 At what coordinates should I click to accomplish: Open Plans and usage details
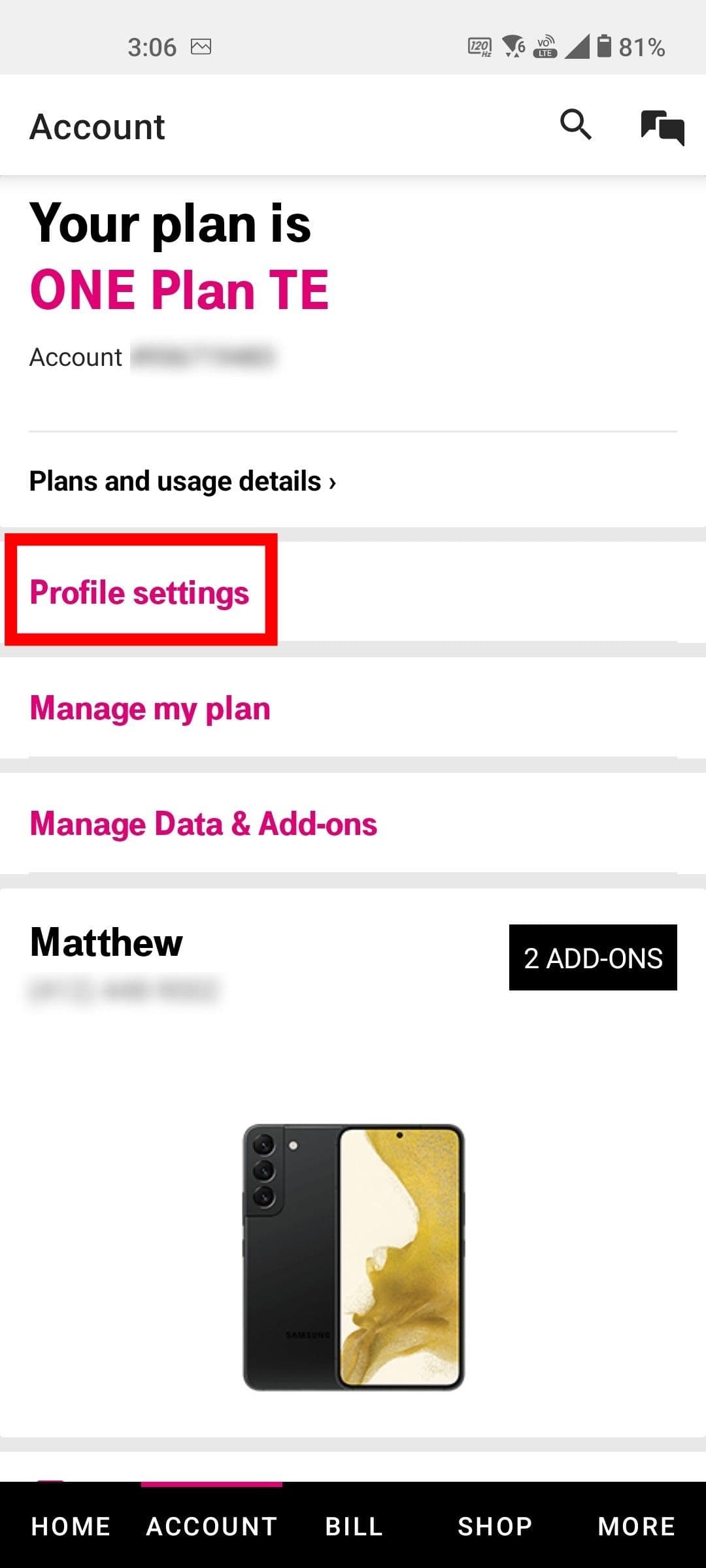point(182,482)
